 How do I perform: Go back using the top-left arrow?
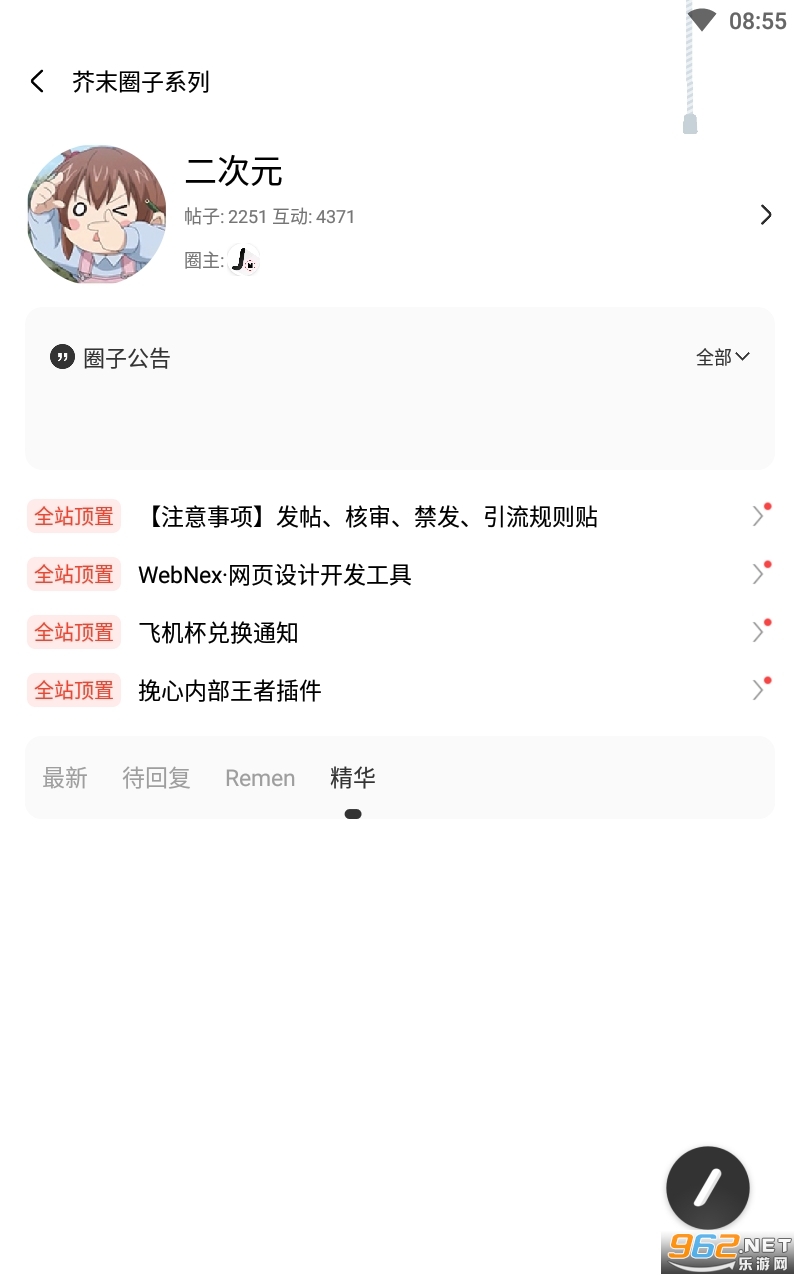pos(38,82)
